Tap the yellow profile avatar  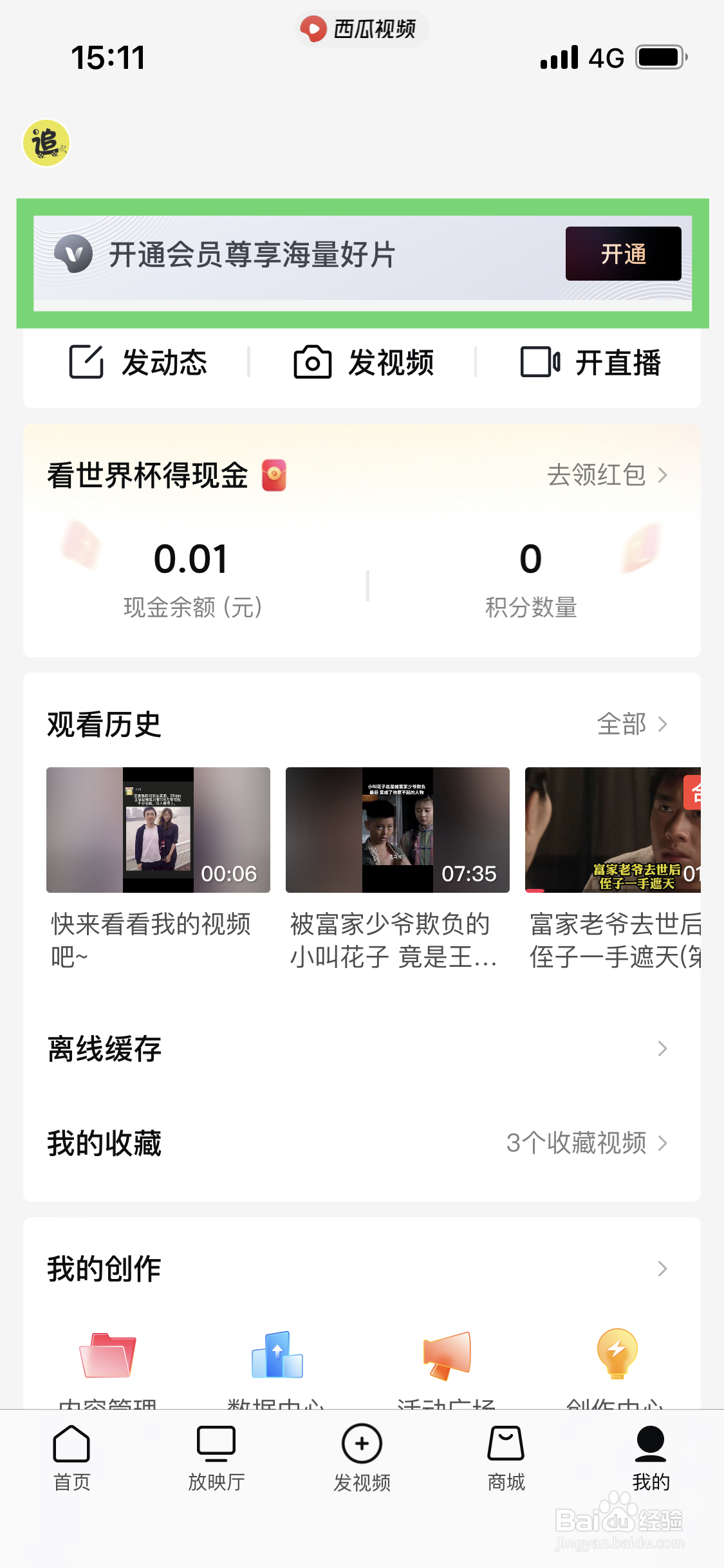46,143
